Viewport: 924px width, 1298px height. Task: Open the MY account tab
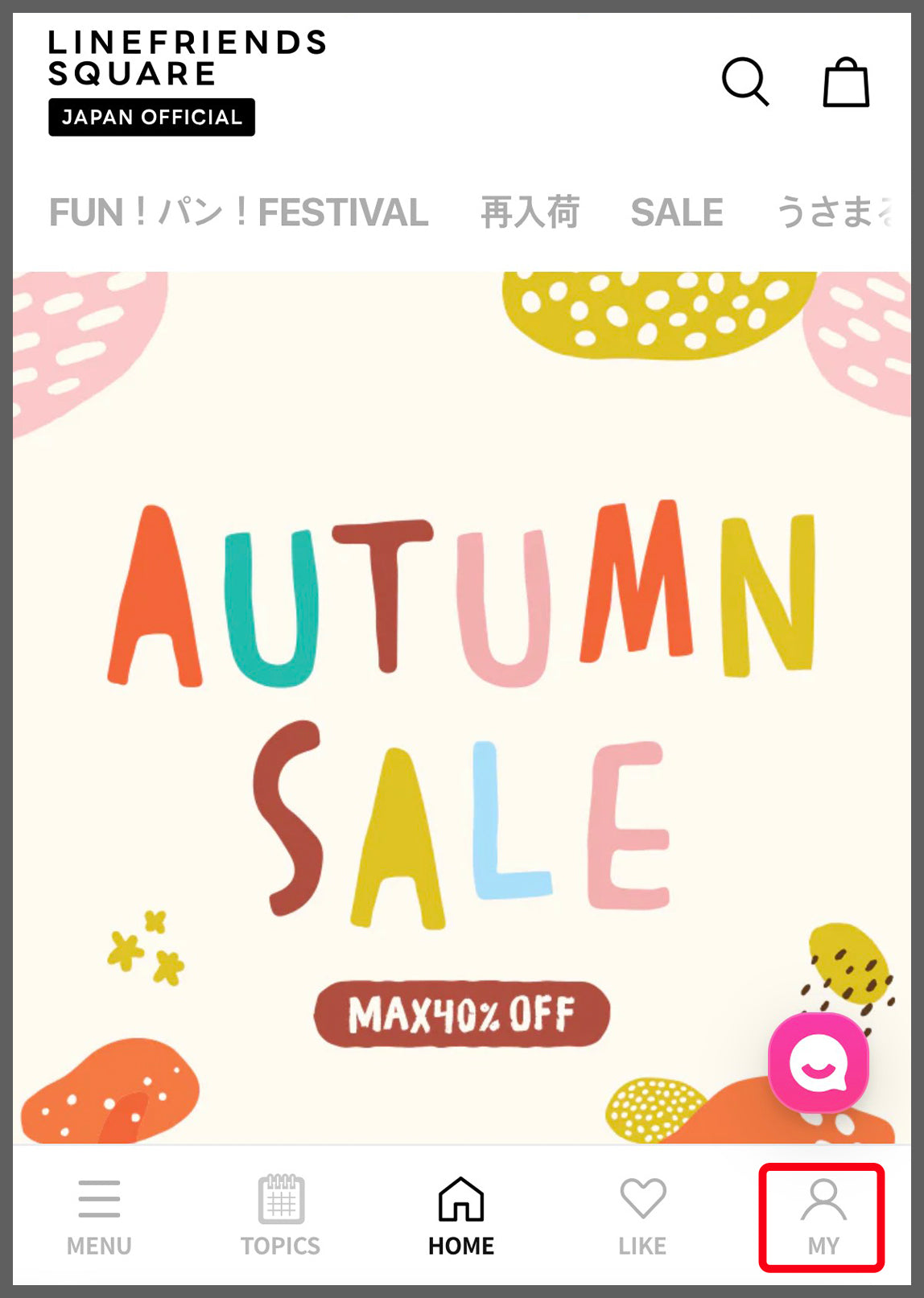pos(823,1217)
